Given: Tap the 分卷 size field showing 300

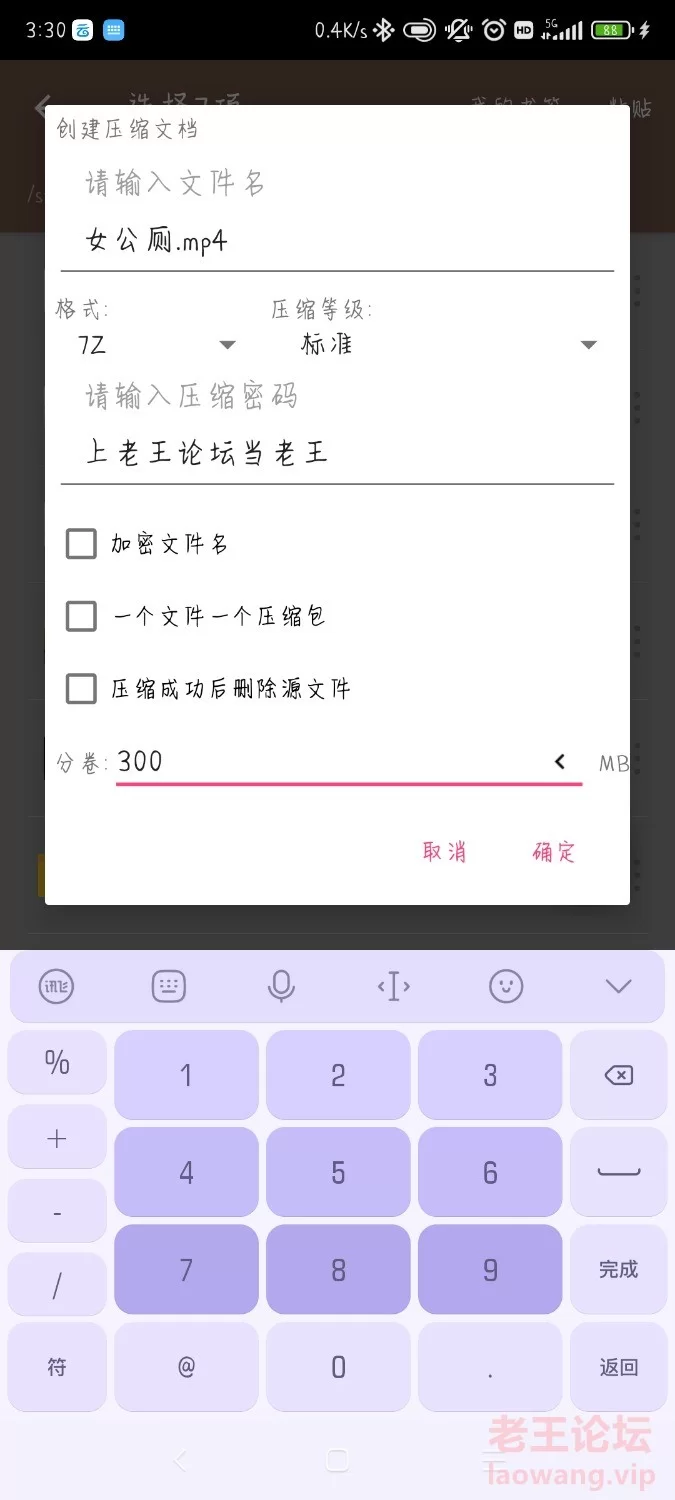Looking at the screenshot, I should [x=330, y=762].
